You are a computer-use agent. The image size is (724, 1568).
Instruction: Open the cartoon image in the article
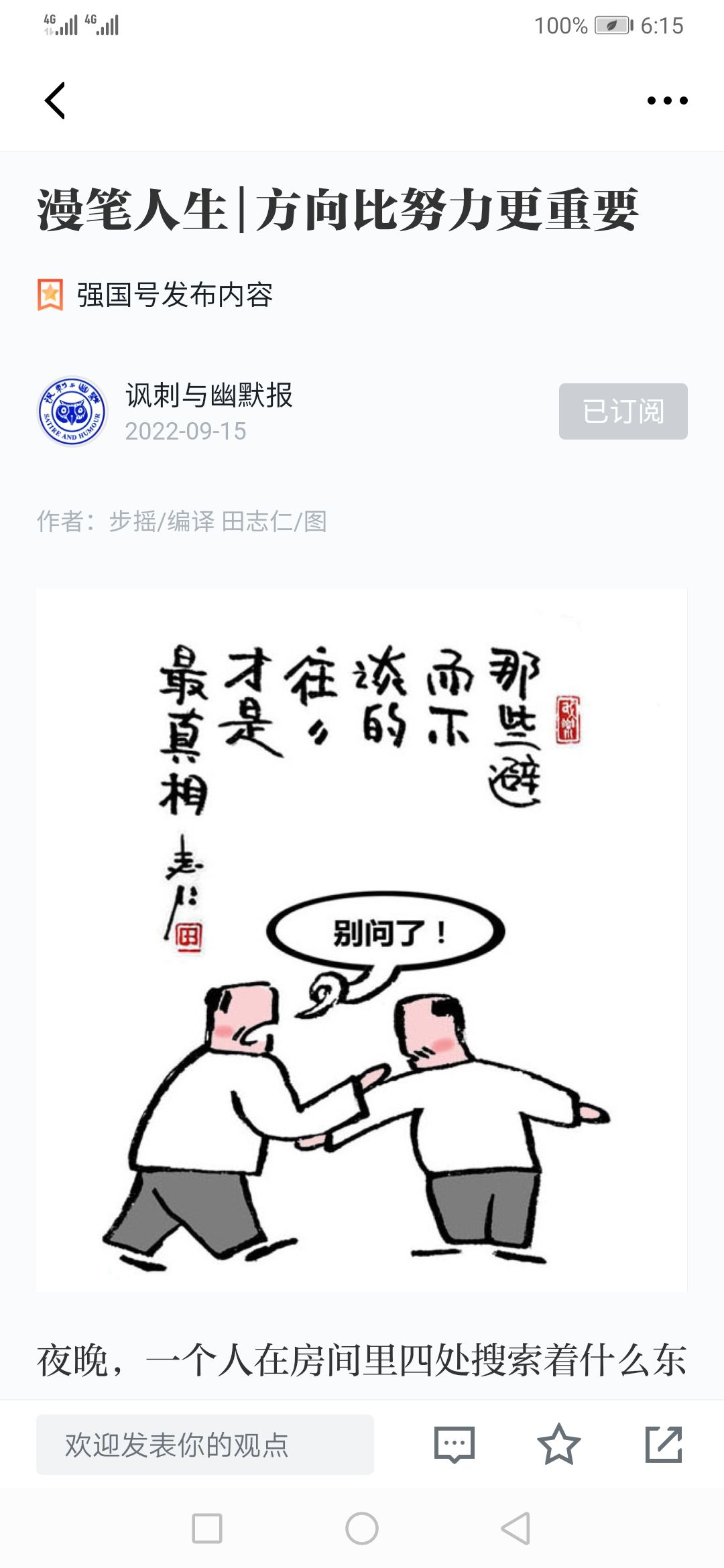click(362, 939)
